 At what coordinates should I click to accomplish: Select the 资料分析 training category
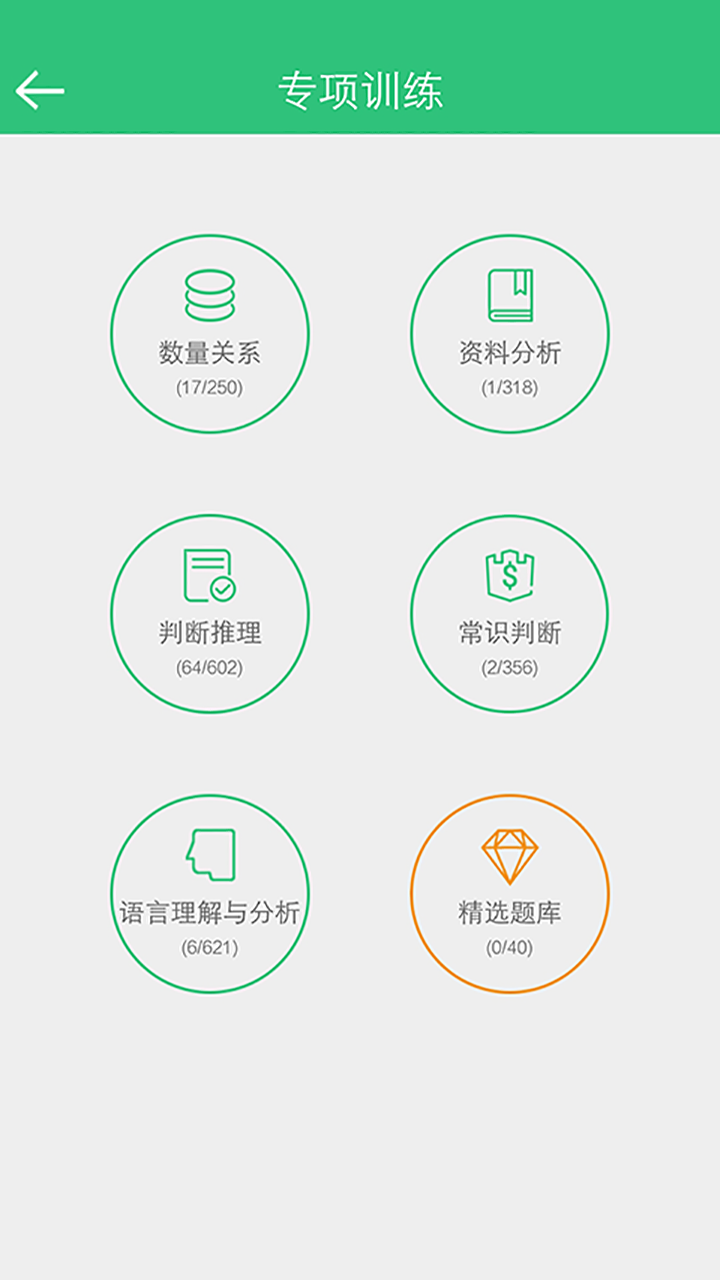point(510,334)
